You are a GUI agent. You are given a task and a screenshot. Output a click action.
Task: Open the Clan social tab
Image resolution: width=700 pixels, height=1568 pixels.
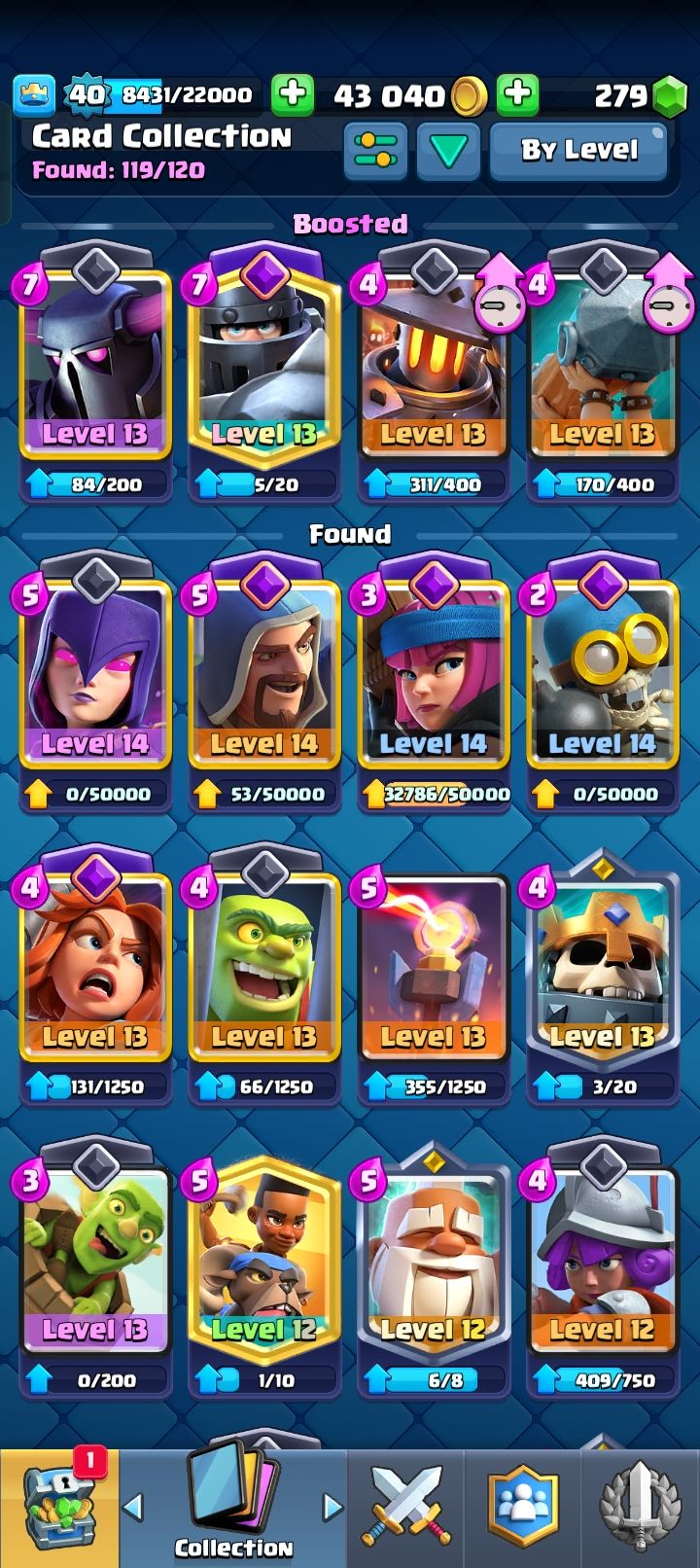pos(524,1508)
